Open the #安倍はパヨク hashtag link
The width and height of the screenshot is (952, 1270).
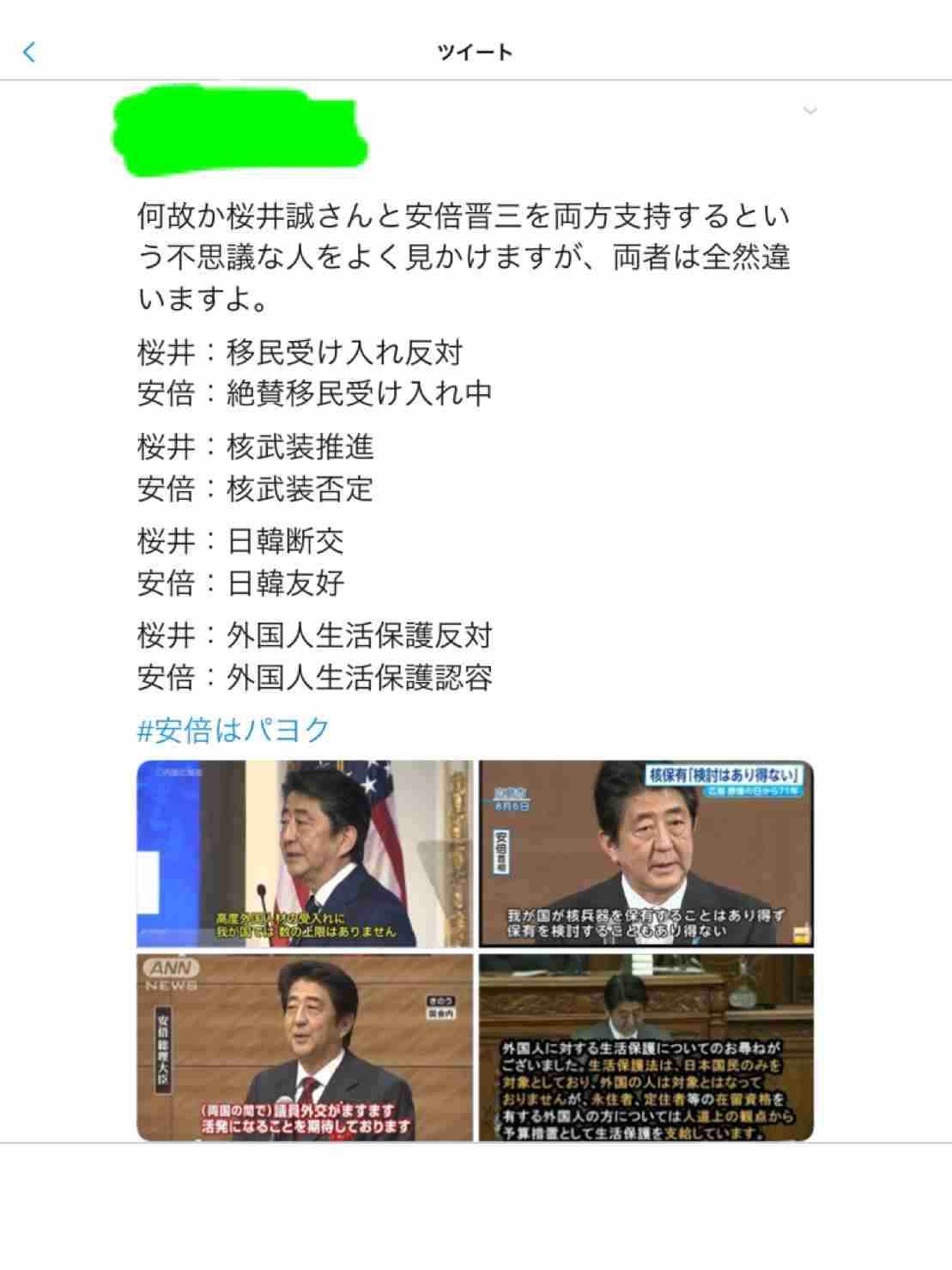pyautogui.click(x=233, y=730)
